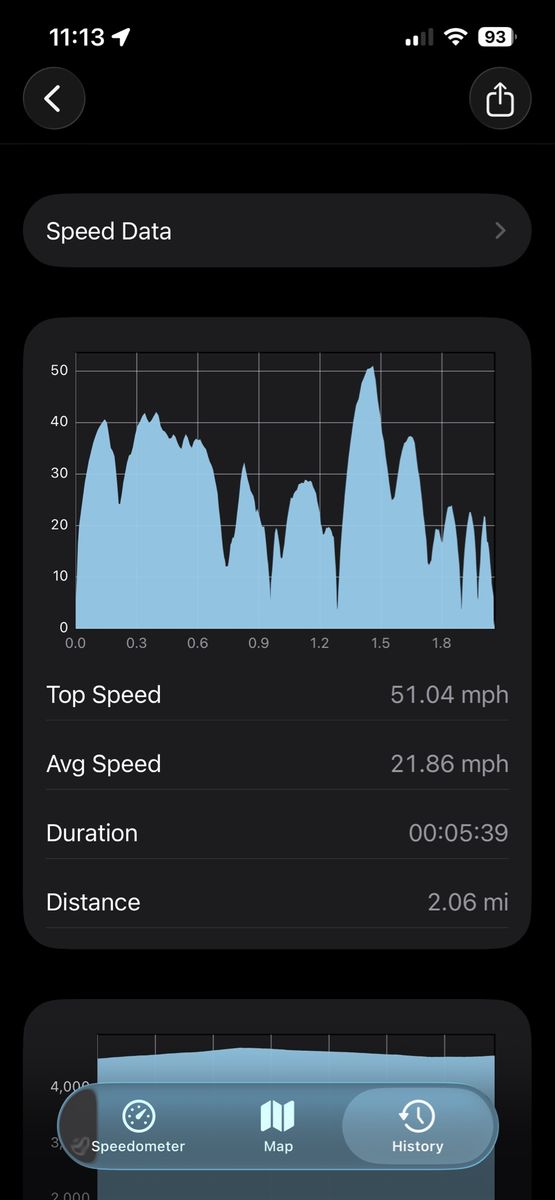Switch to the Speedometer tab
Viewport: 555px width, 1200px height.
coord(138,1127)
